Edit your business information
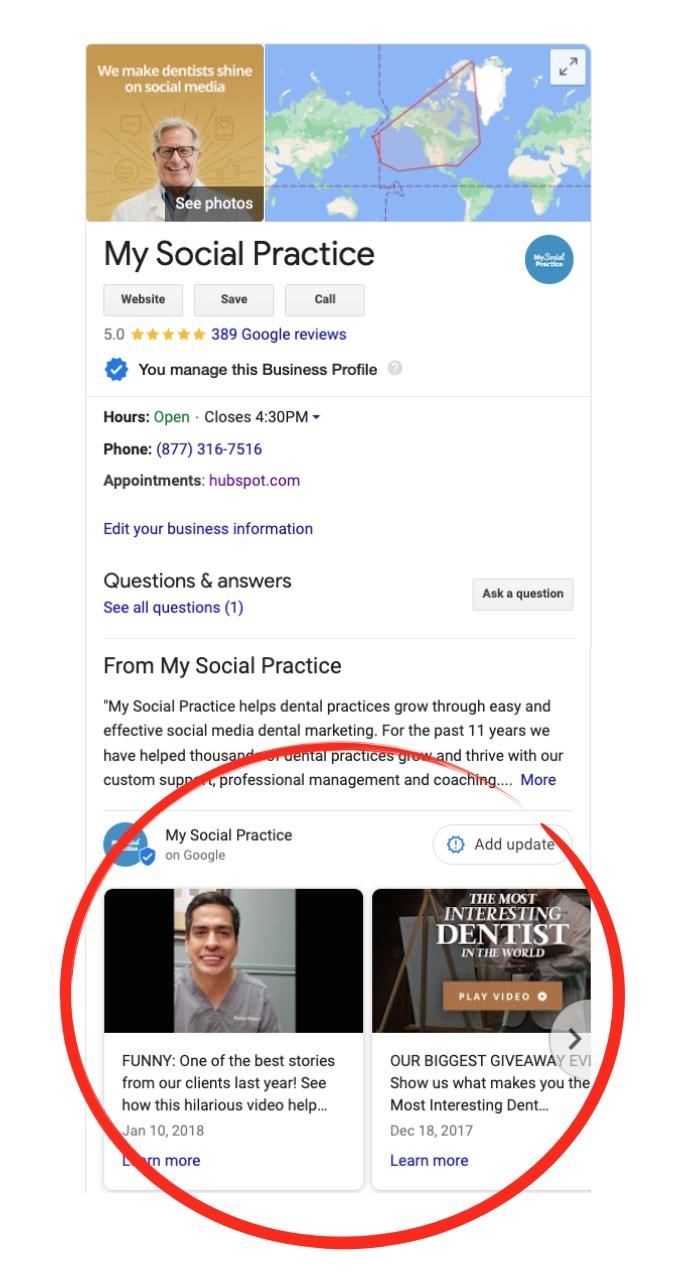Viewport: 681px width, 1283px height. [208, 528]
